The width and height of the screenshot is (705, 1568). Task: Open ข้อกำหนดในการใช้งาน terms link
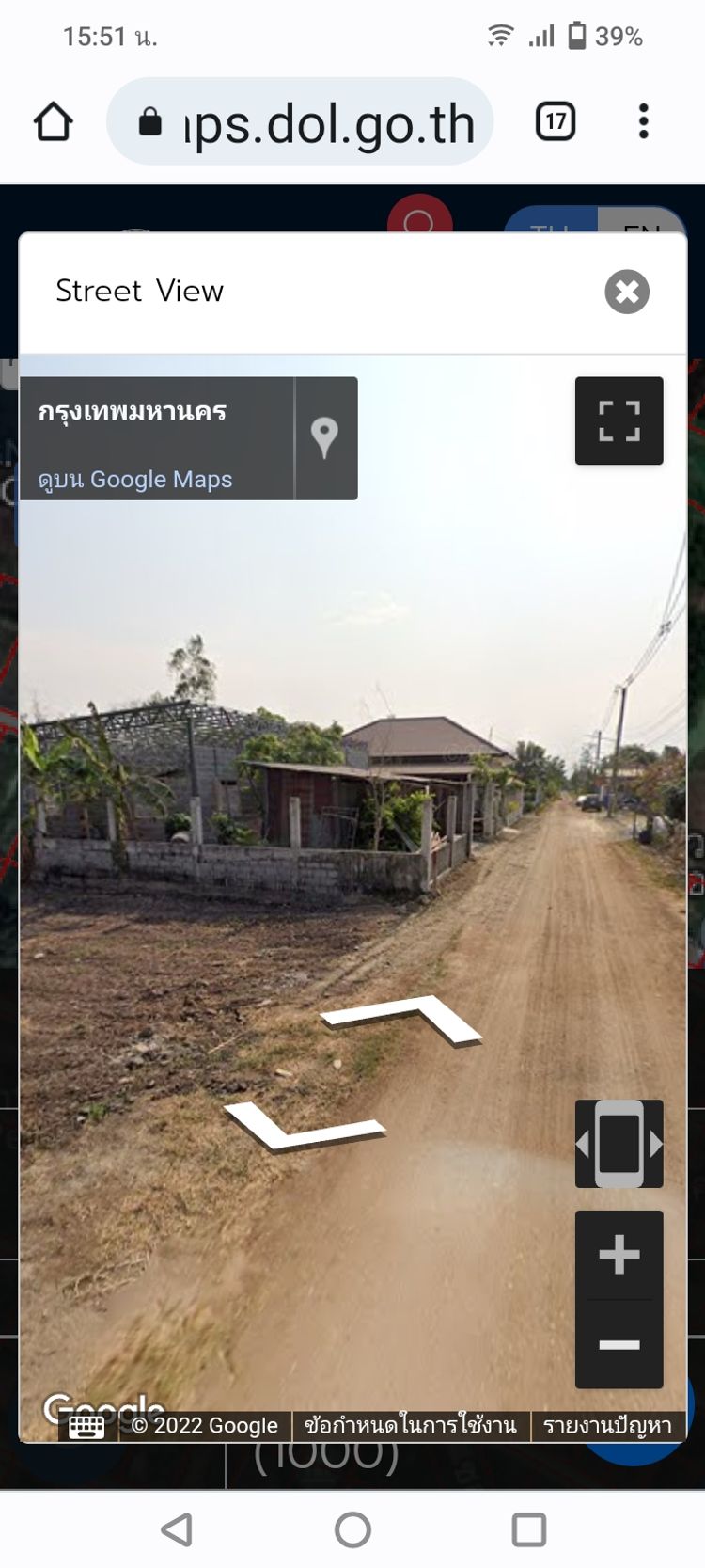(x=411, y=1426)
